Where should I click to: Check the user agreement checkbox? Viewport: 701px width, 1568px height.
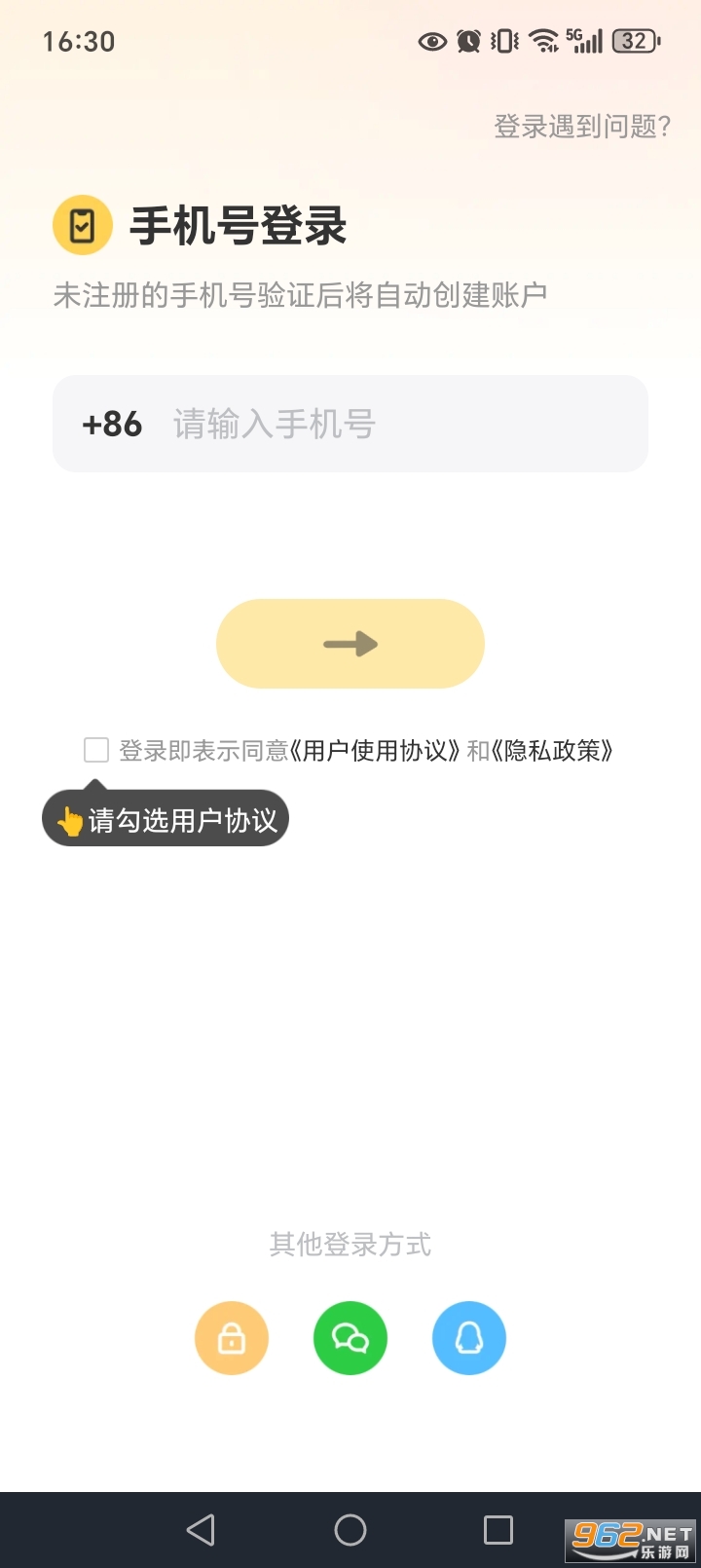(95, 750)
